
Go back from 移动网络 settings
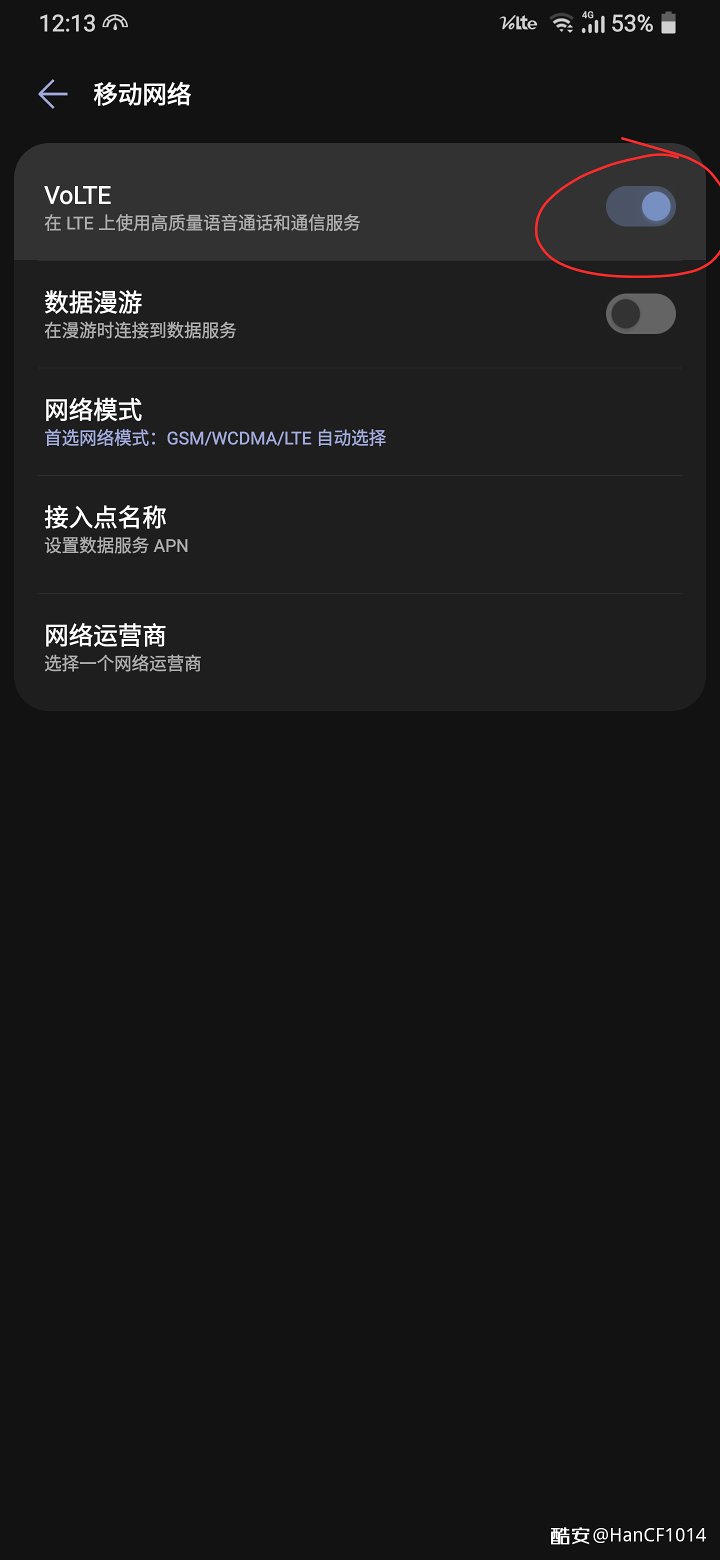[x=52, y=95]
